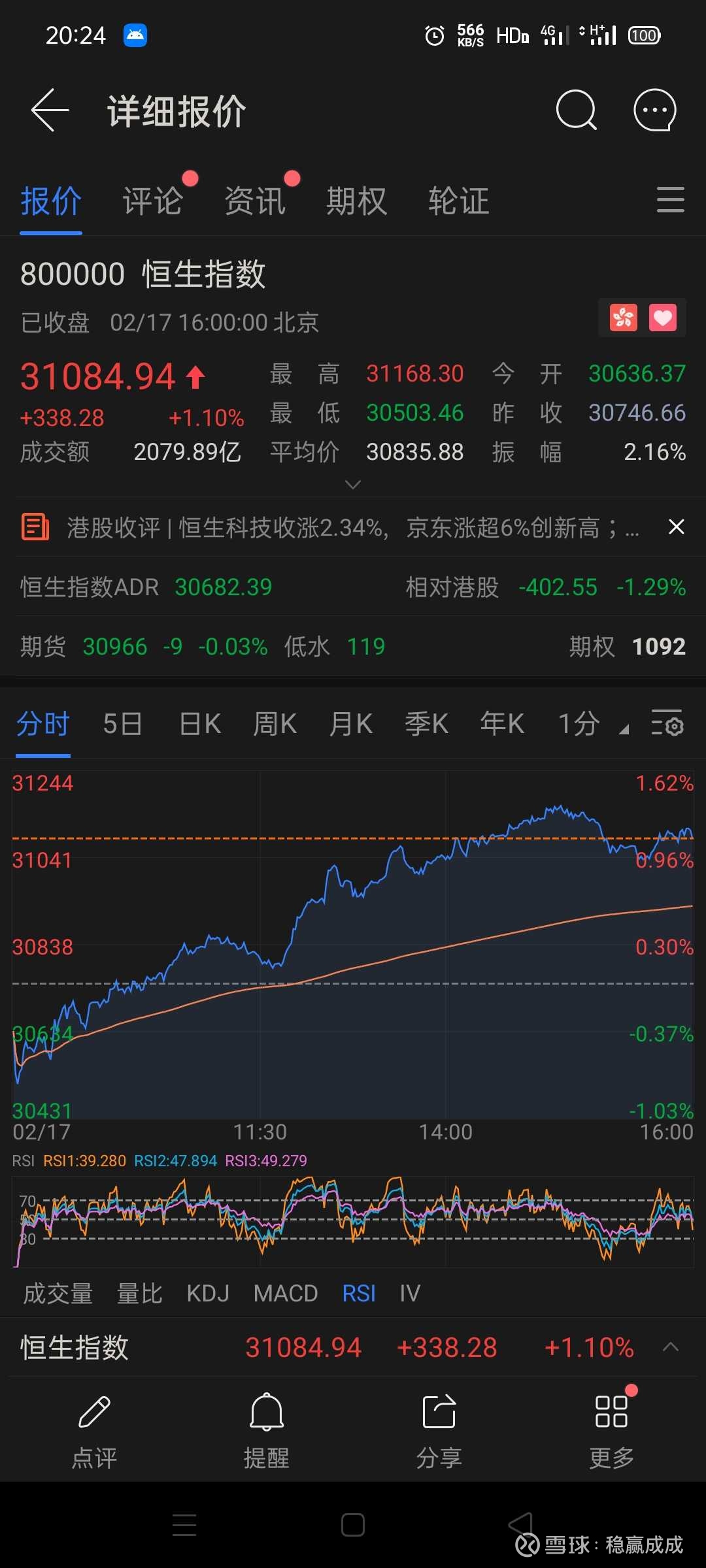Go back from the 详细报价 page

coord(50,110)
